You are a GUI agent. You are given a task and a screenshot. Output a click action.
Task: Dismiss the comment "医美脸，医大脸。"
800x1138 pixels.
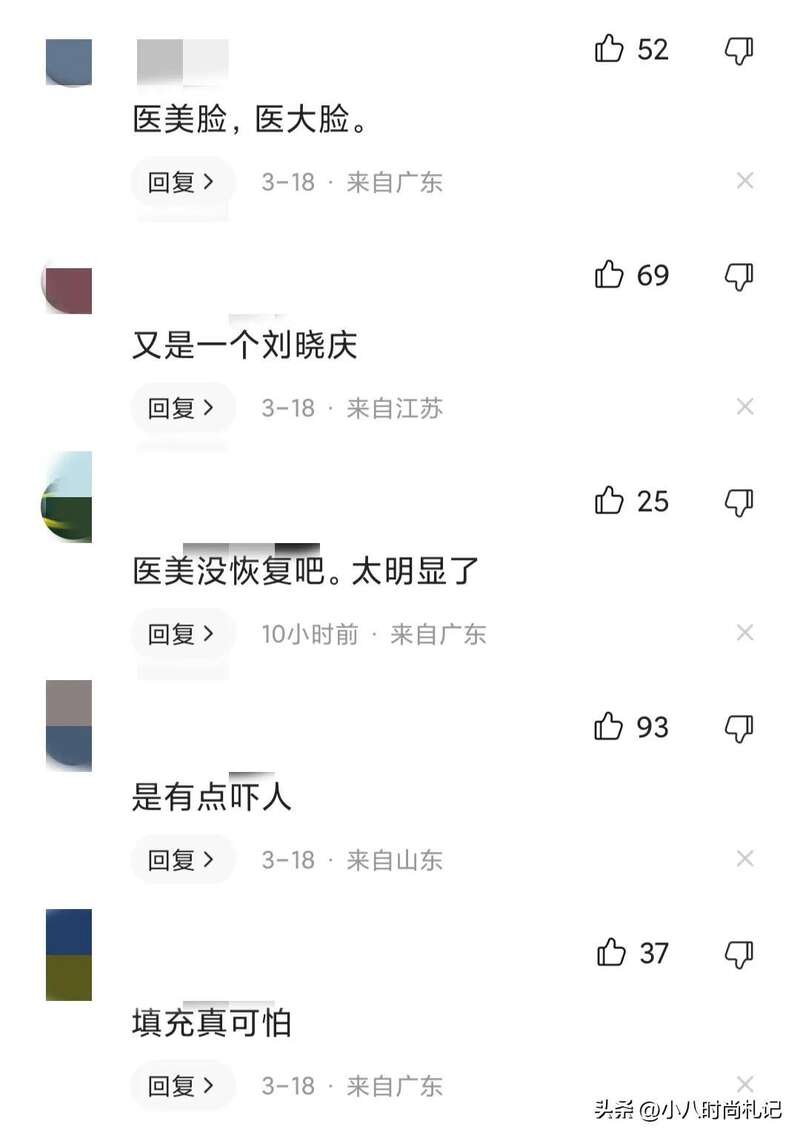pyautogui.click(x=745, y=181)
